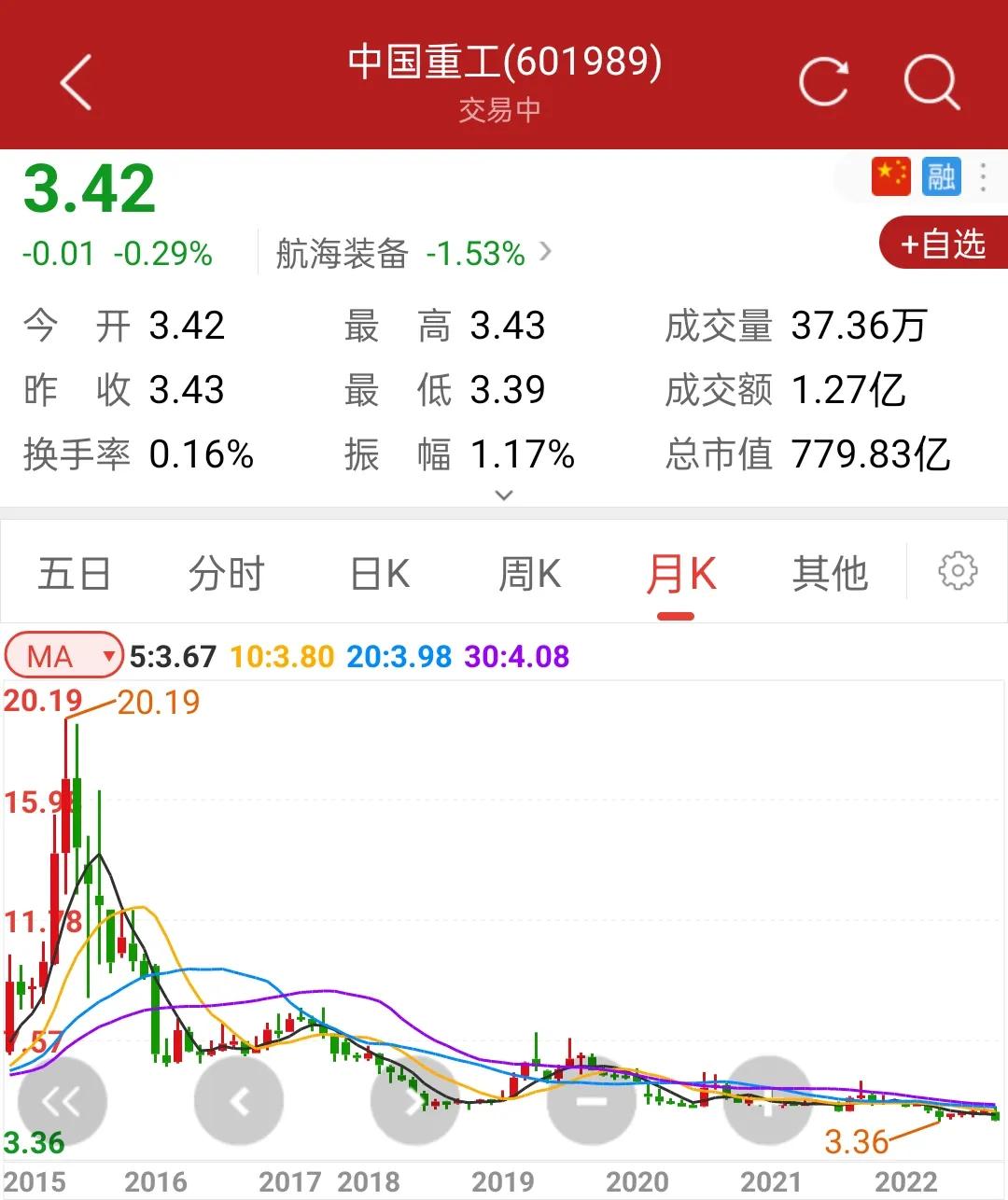The image size is (1008, 1200).
Task: Open 航海装备 sector via right chevron
Action: [x=544, y=252]
